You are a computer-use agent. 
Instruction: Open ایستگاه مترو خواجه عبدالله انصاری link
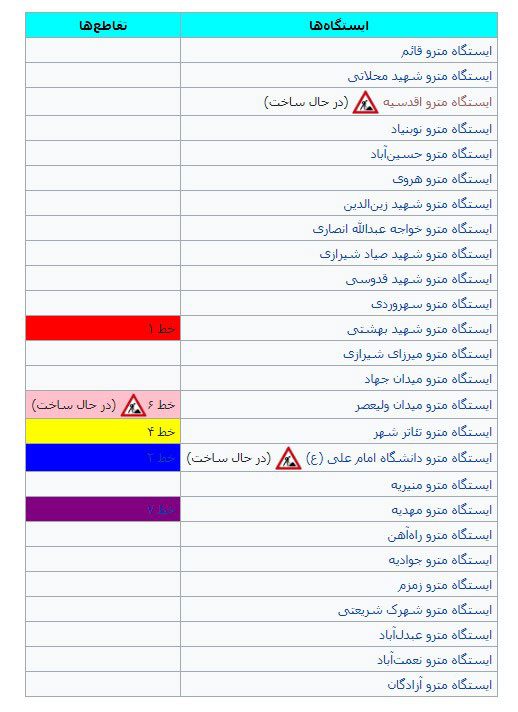(402, 229)
